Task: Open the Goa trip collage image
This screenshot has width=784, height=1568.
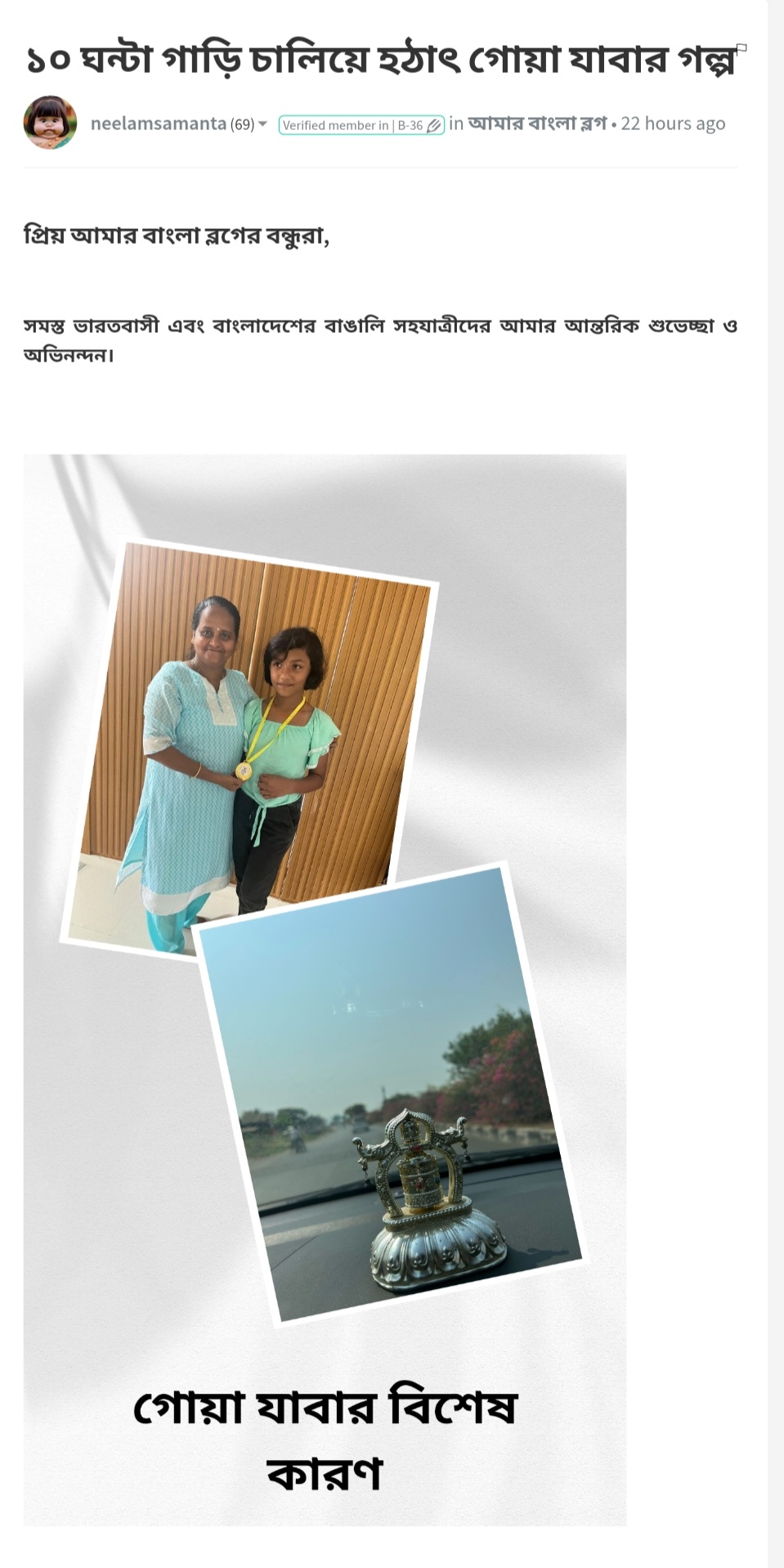Action: click(325, 990)
